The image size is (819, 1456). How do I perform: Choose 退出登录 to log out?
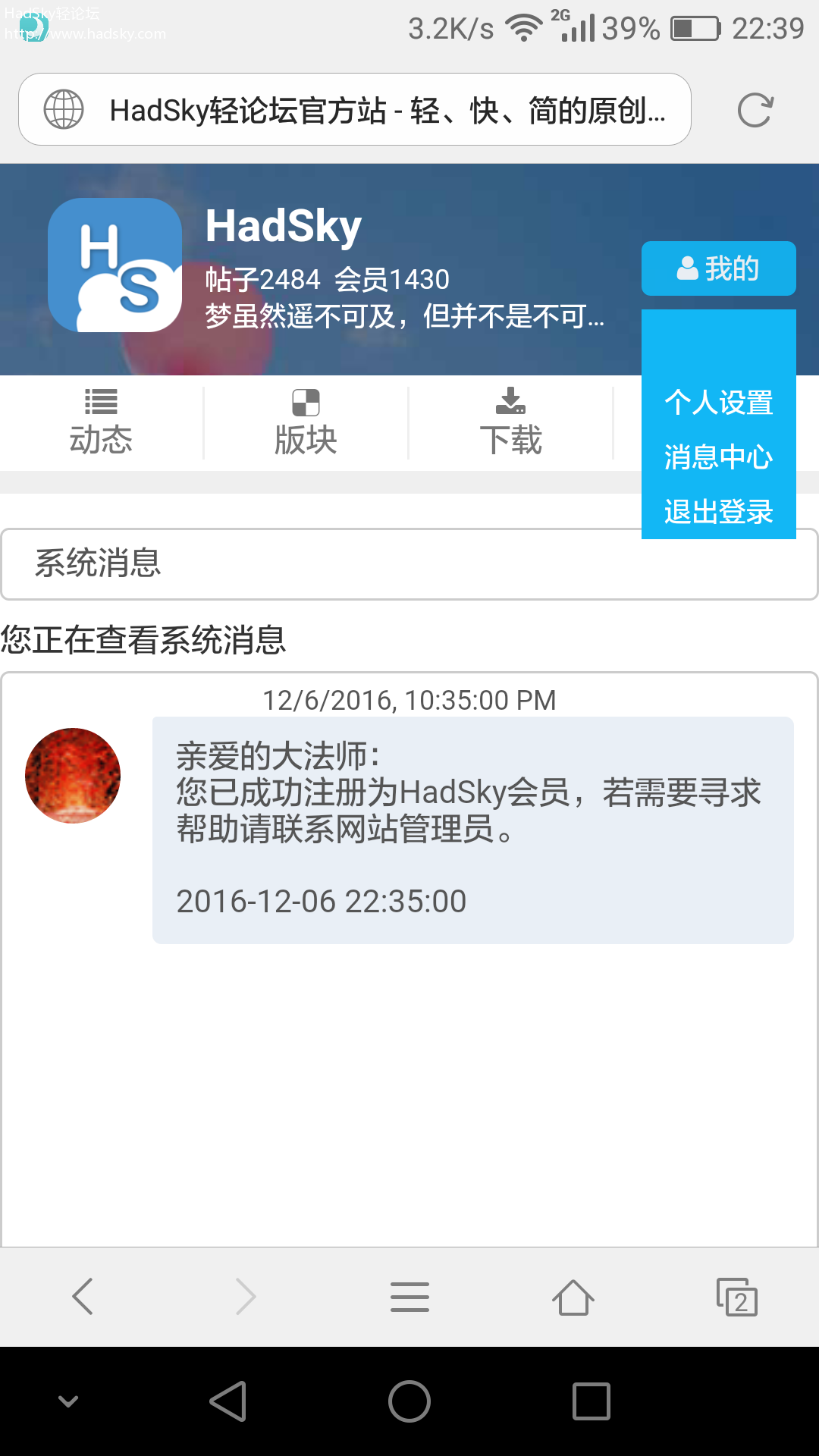click(718, 512)
